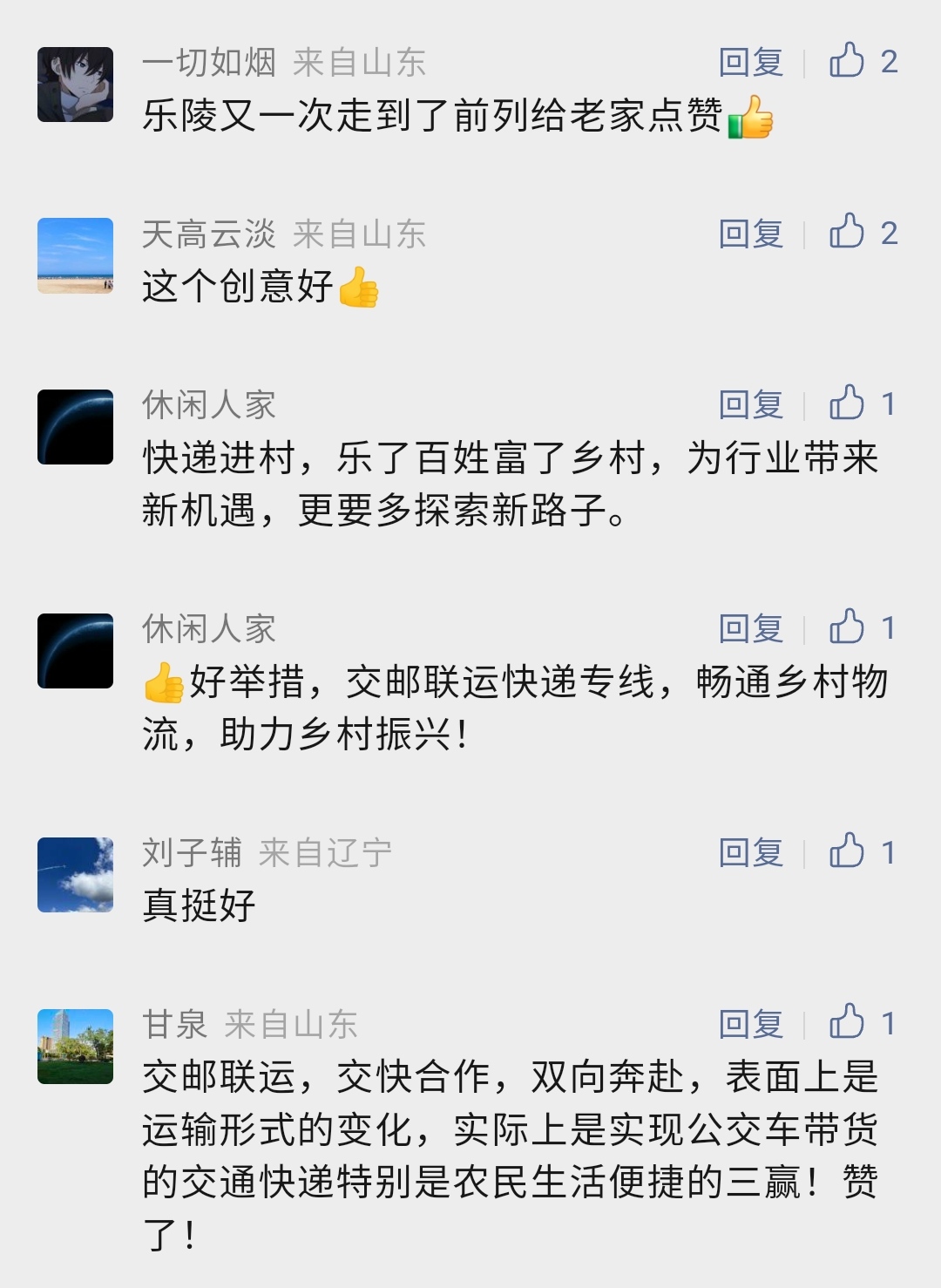941x1288 pixels.
Task: Like 天高云淡's comment 这个创意好
Action: coord(847,233)
